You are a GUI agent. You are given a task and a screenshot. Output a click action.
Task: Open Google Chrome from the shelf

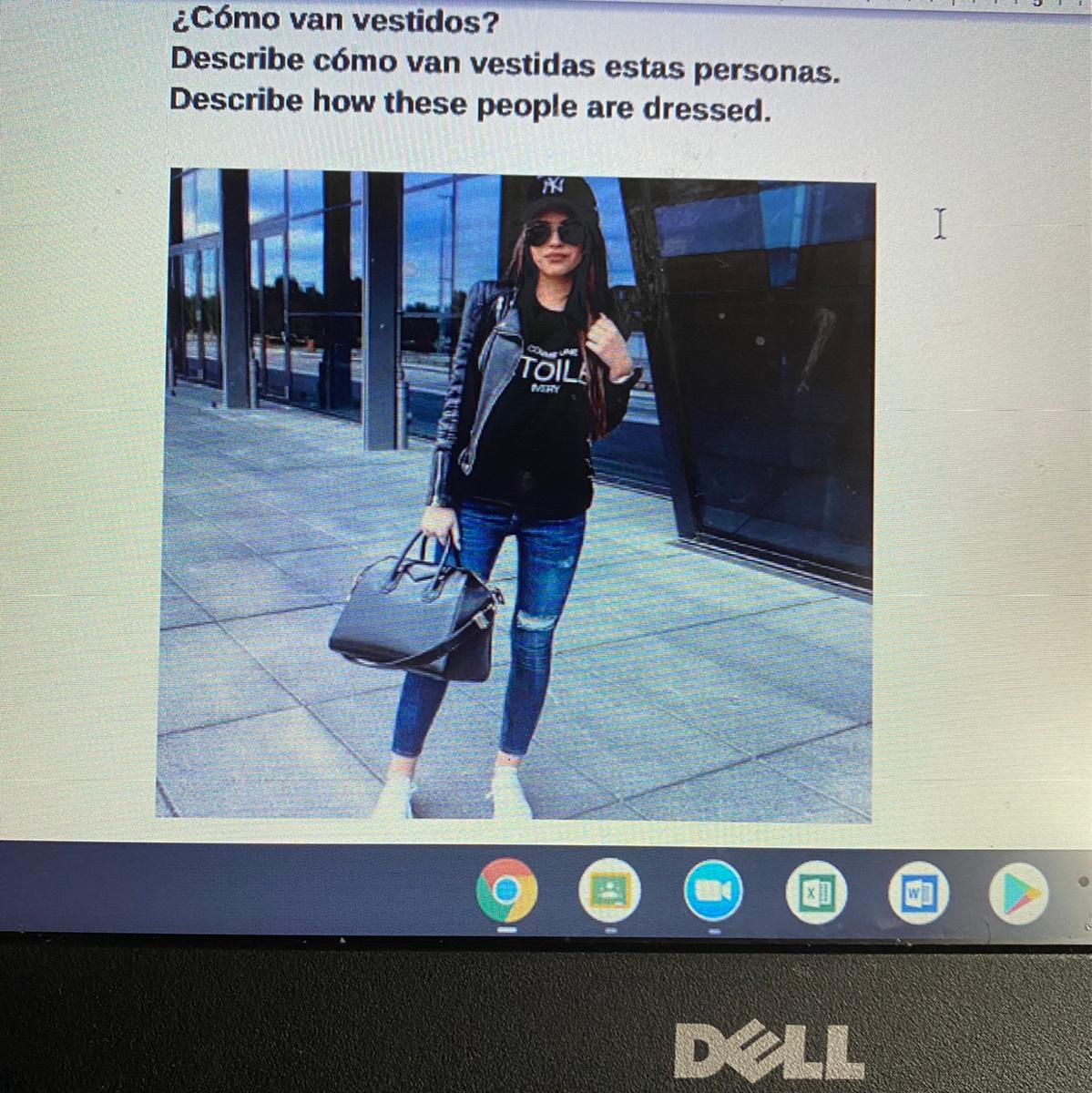tap(506, 890)
